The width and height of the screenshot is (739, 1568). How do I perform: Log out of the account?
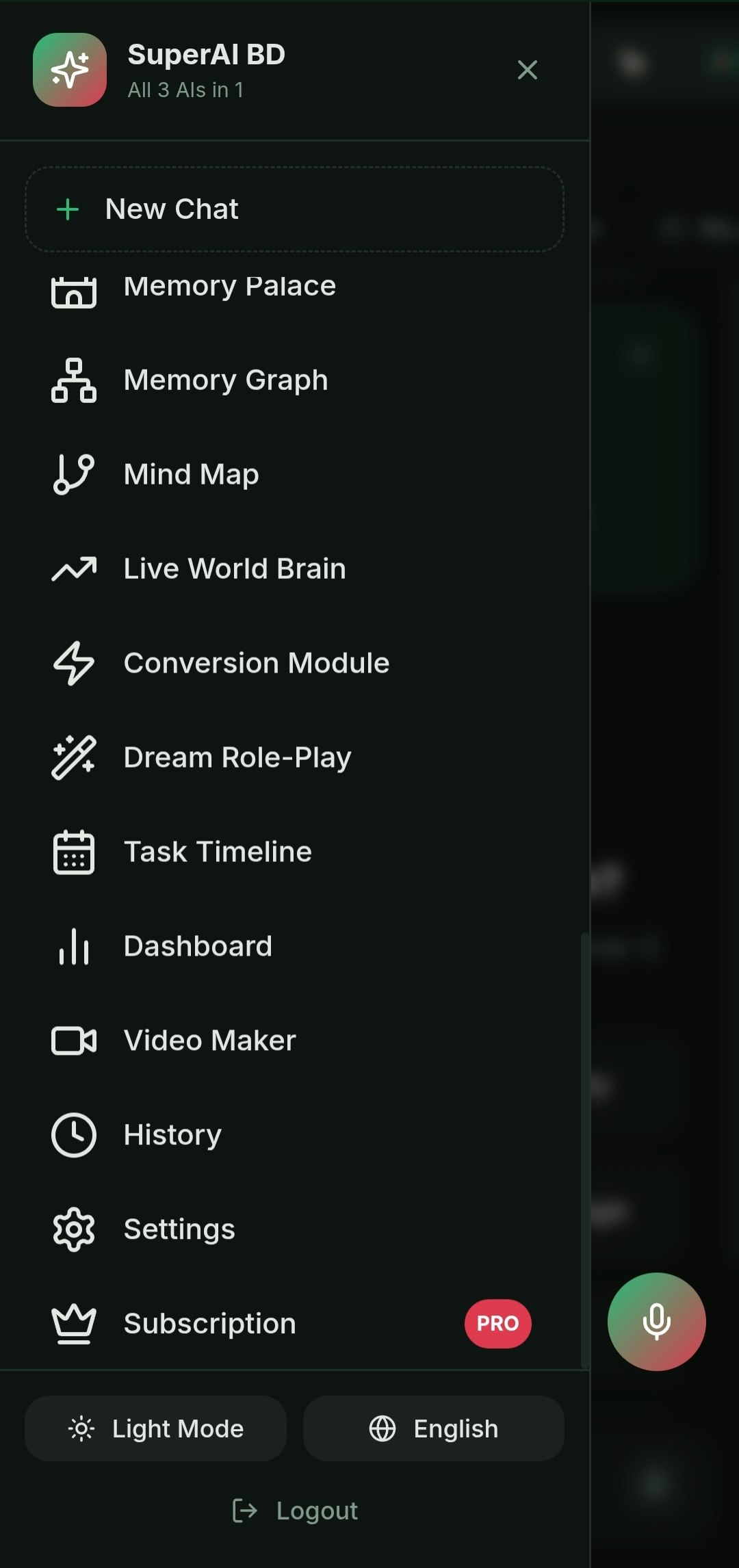point(295,1511)
